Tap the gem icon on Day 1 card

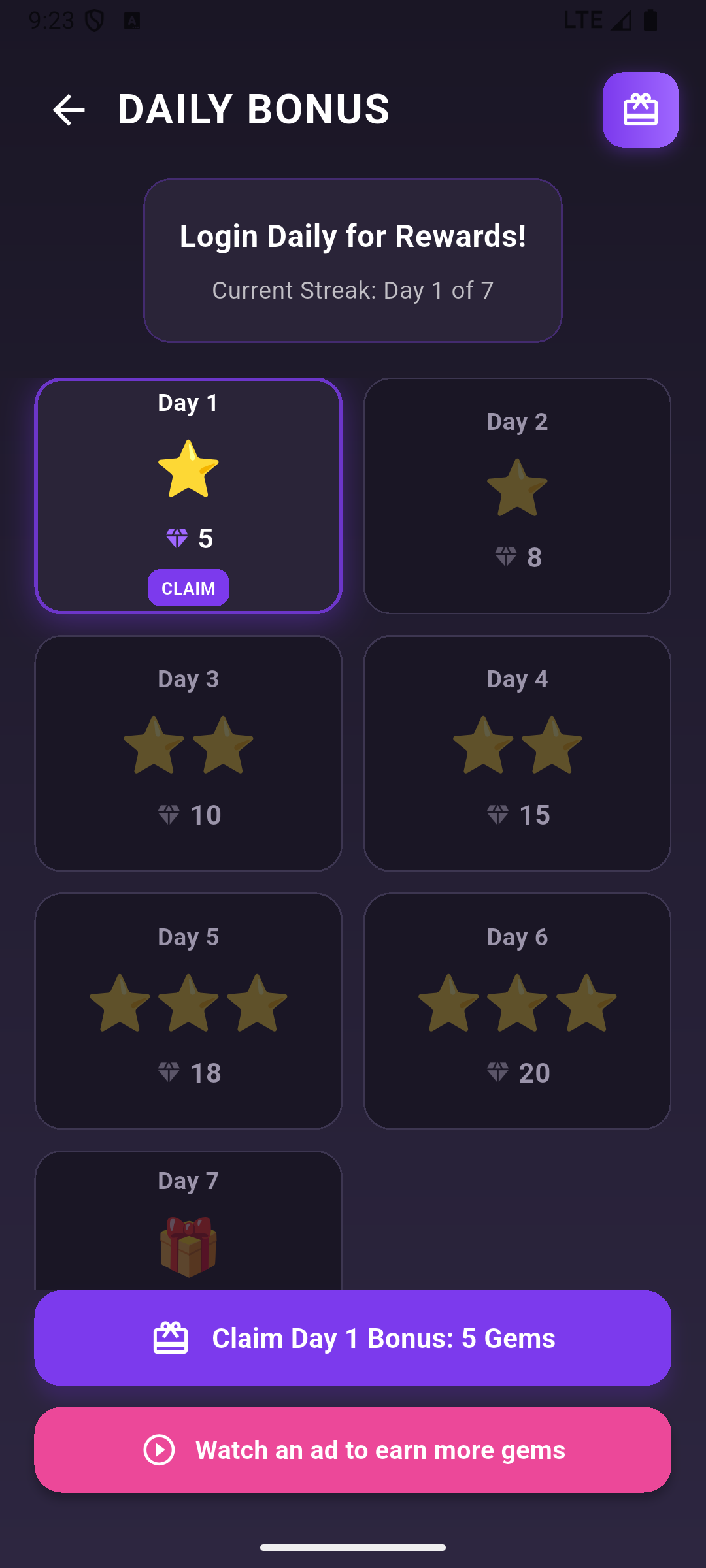coord(175,538)
